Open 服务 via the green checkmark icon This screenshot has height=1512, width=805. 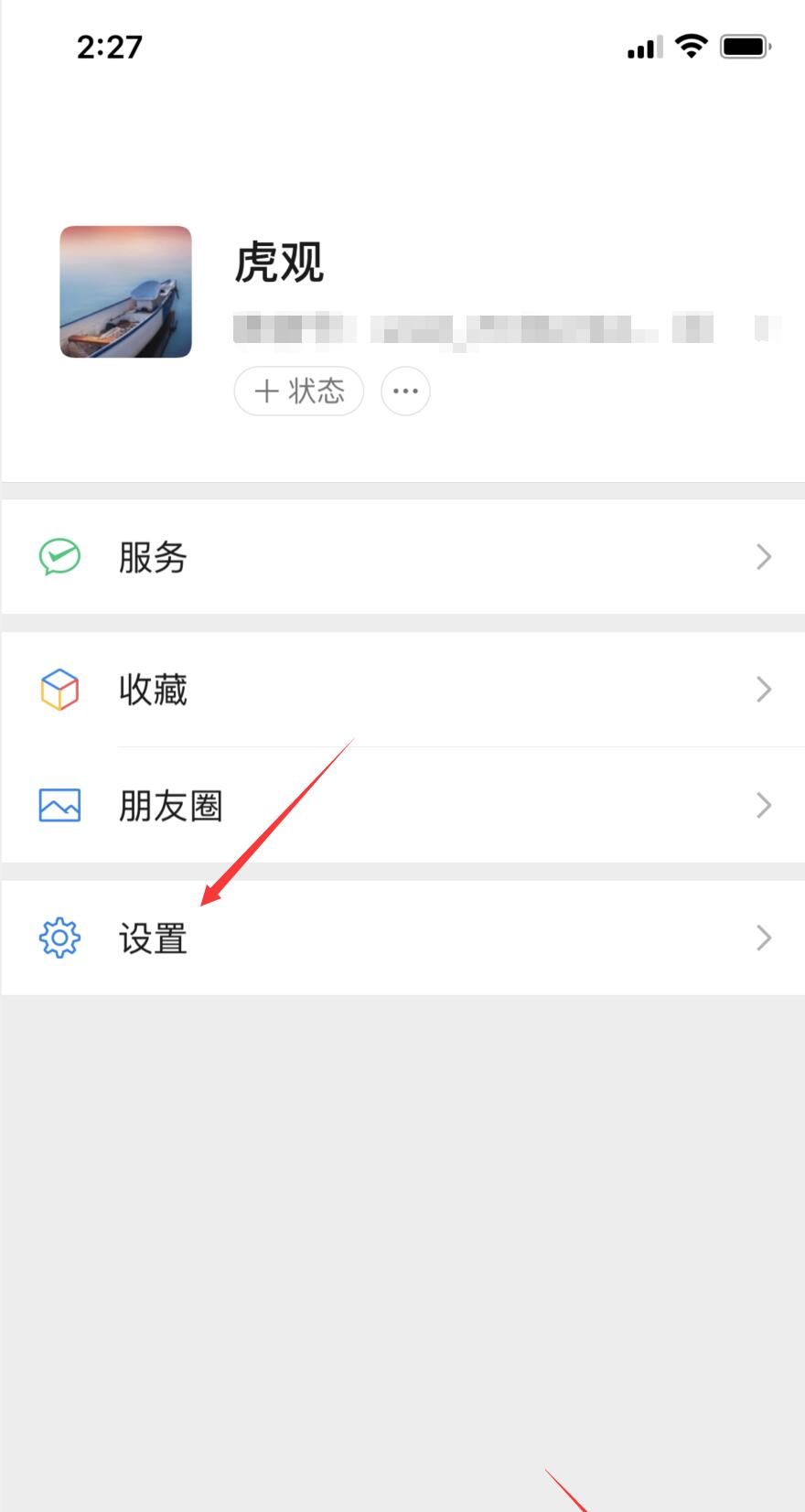point(59,556)
